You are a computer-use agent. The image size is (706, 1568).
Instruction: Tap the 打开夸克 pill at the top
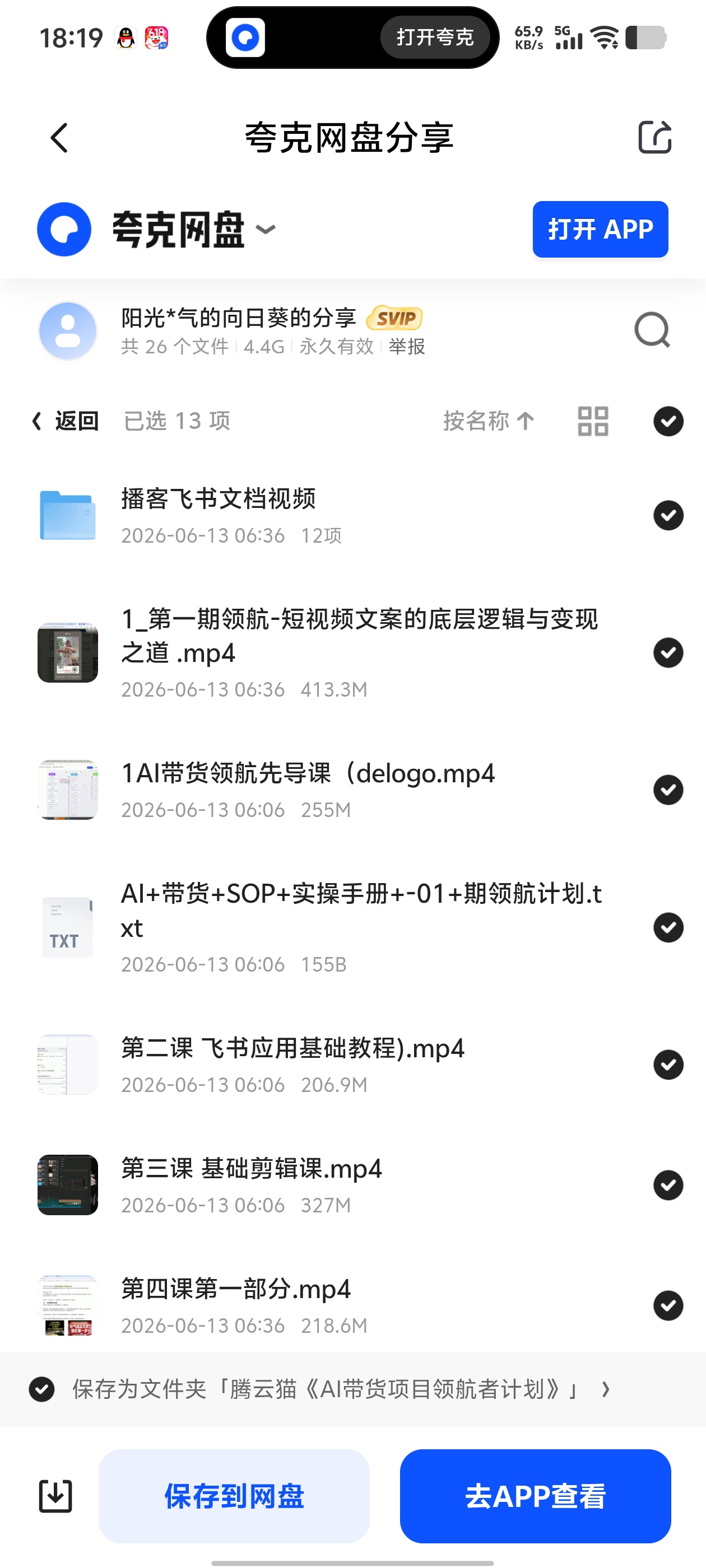(x=435, y=37)
